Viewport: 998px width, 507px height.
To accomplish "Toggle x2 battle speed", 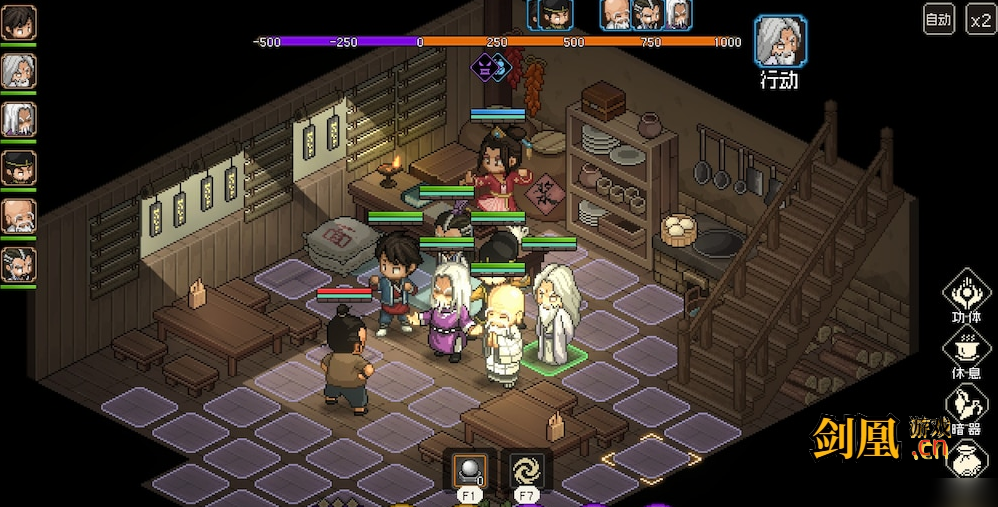I will (x=980, y=19).
